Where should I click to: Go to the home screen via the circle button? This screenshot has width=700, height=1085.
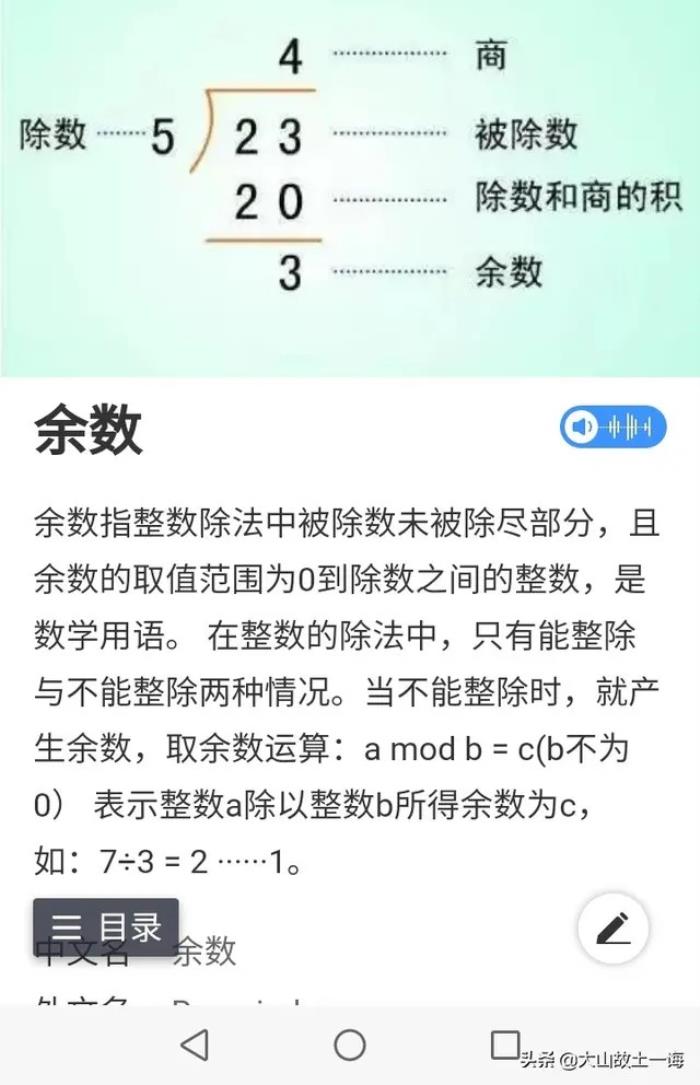[x=349, y=1045]
